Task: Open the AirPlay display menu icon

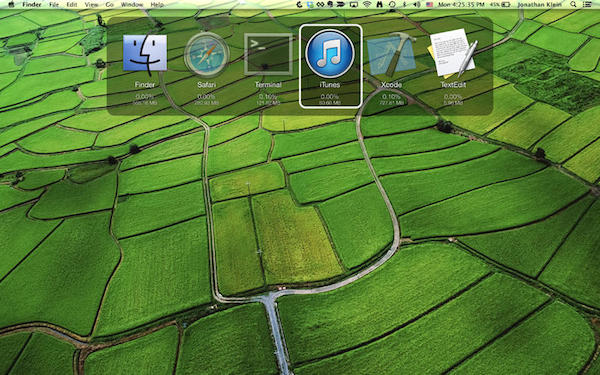Action: (x=354, y=5)
